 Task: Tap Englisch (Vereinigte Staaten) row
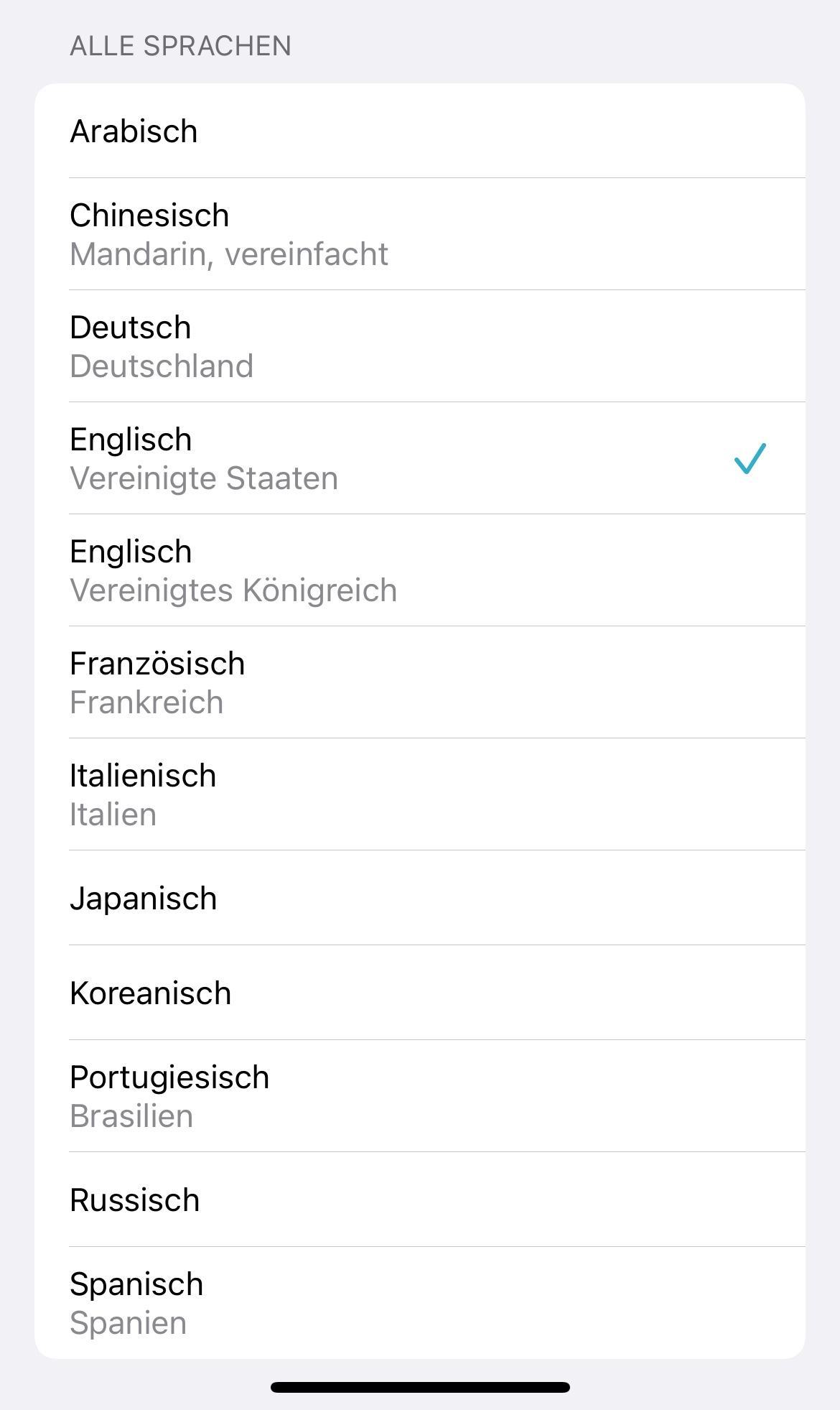click(x=420, y=458)
